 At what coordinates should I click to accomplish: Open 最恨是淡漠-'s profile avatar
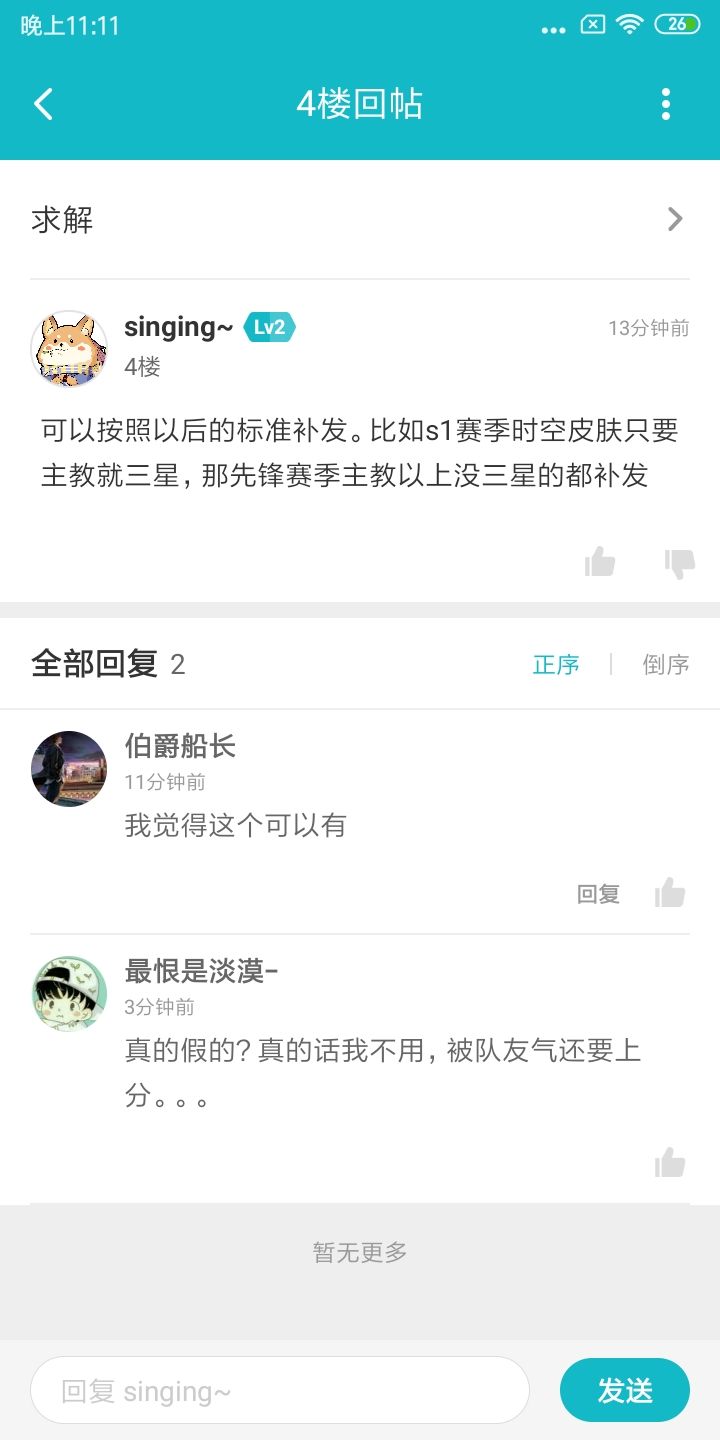69,993
